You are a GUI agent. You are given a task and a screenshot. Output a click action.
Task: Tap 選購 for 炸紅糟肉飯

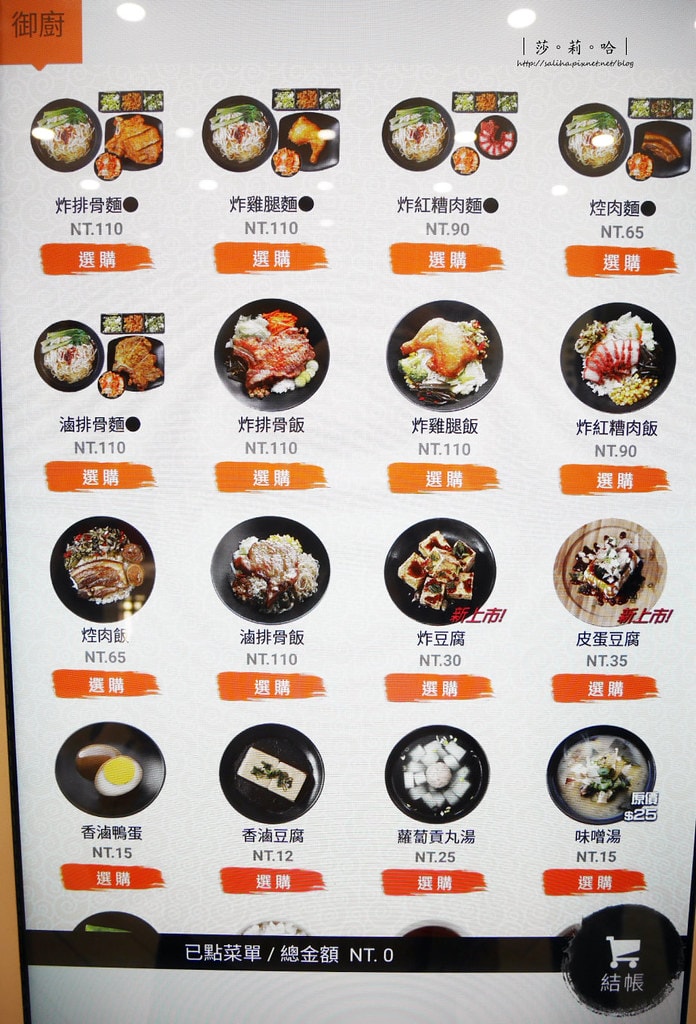(x=614, y=480)
